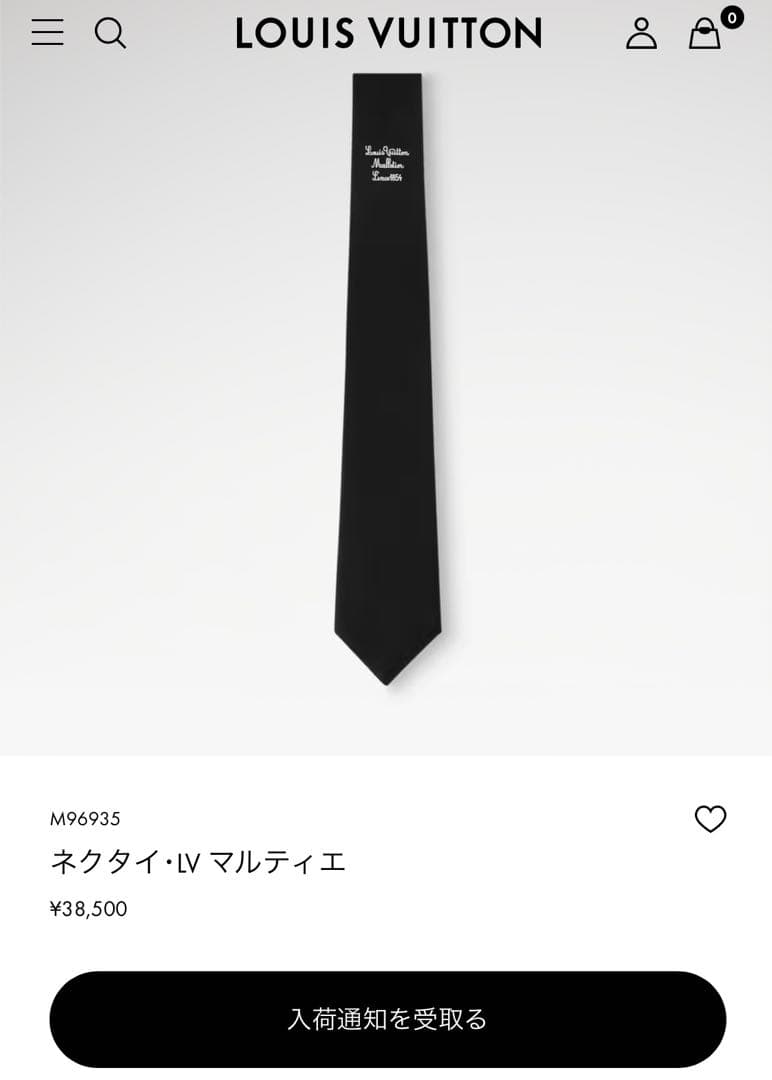
Task: Click the product title ネクタイ・LV マルティエ
Action: pyautogui.click(x=196, y=862)
